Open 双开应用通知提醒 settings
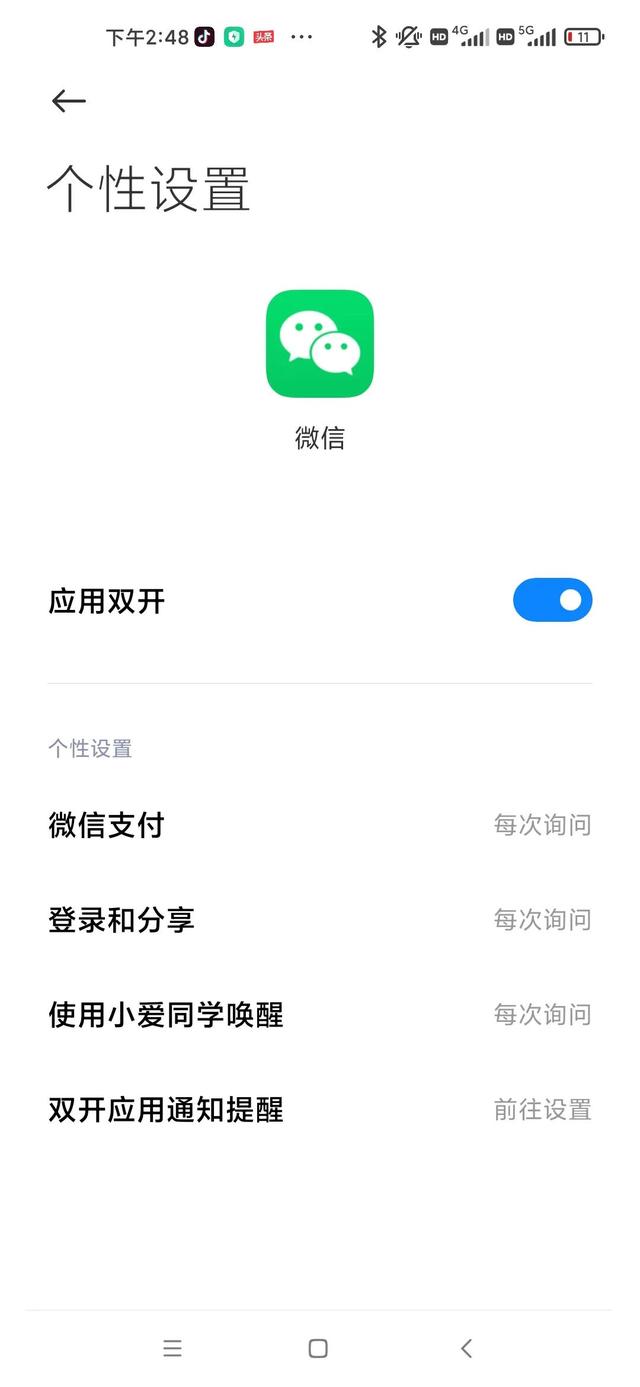640x1387 pixels. (320, 1110)
